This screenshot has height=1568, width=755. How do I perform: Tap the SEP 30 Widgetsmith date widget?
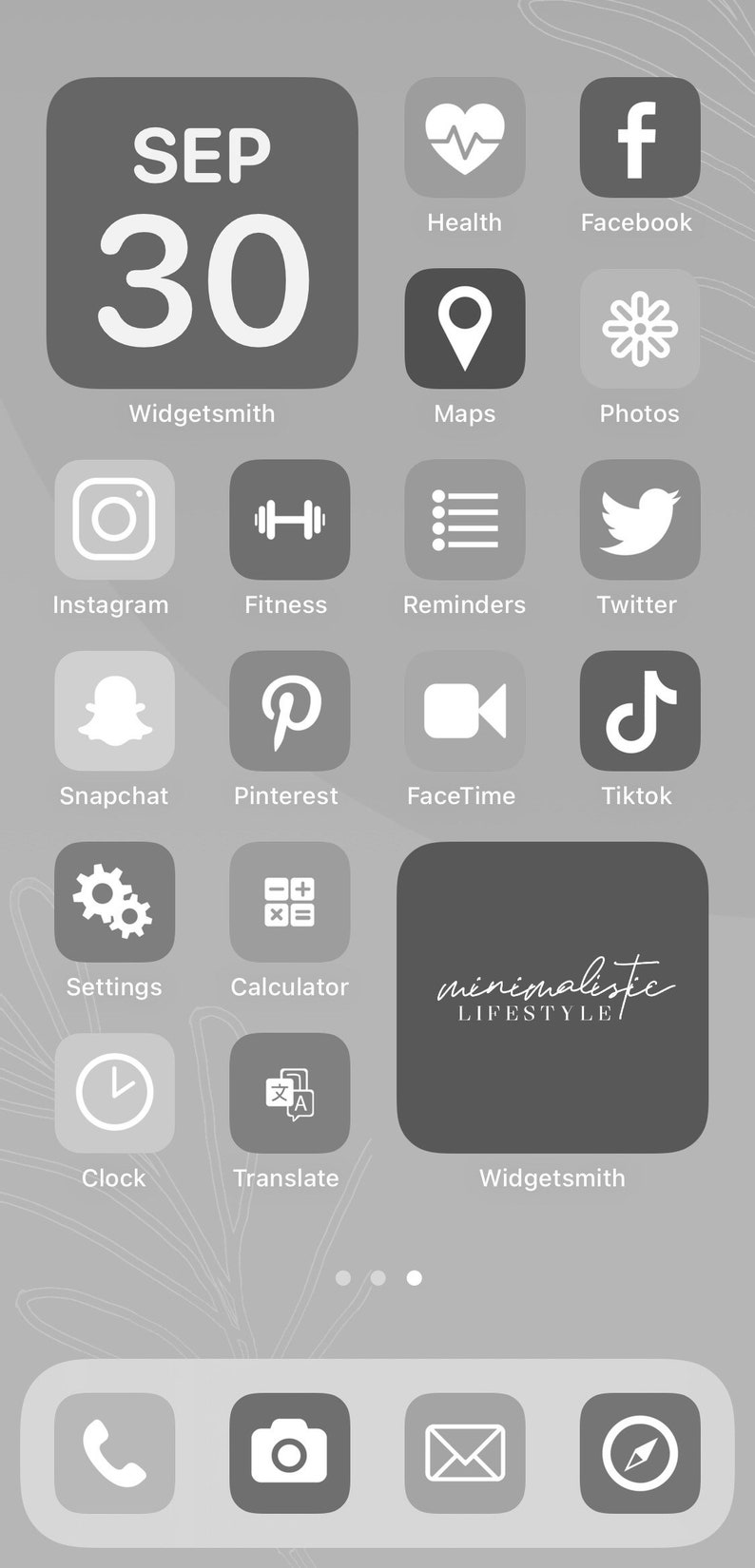[203, 234]
